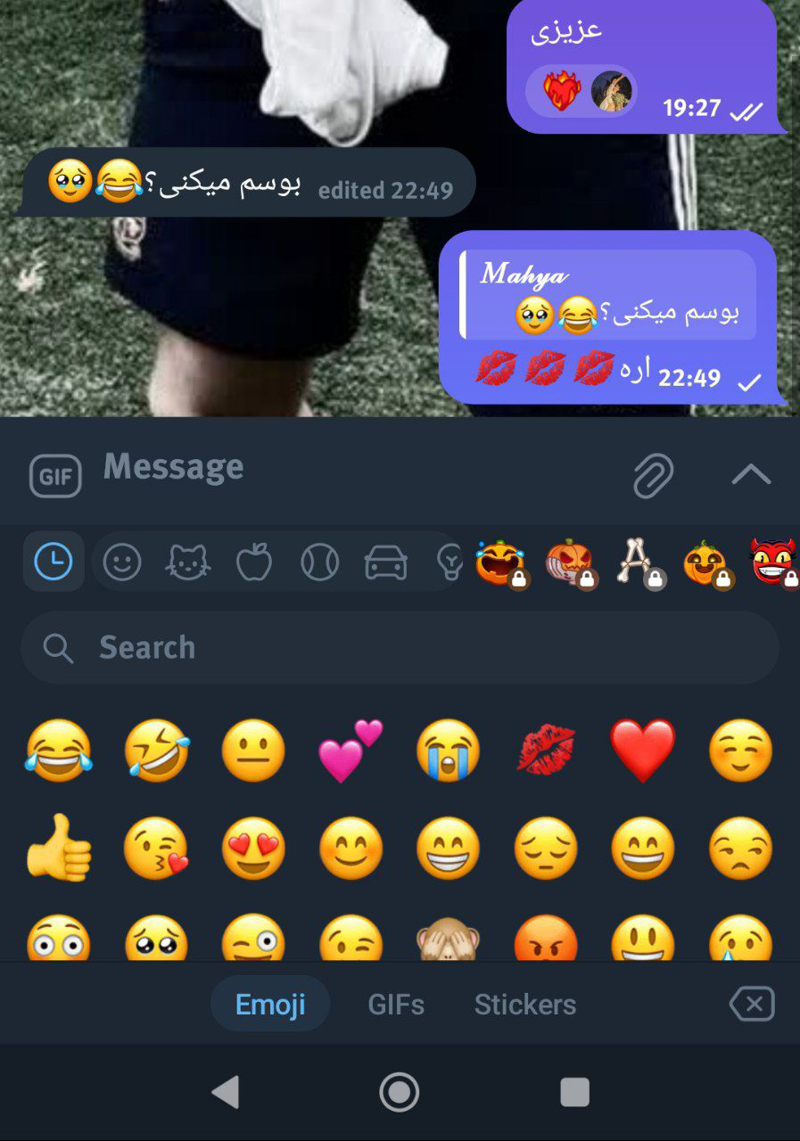The height and width of the screenshot is (1141, 800).
Task: Delete last character with backspace icon
Action: (752, 1004)
